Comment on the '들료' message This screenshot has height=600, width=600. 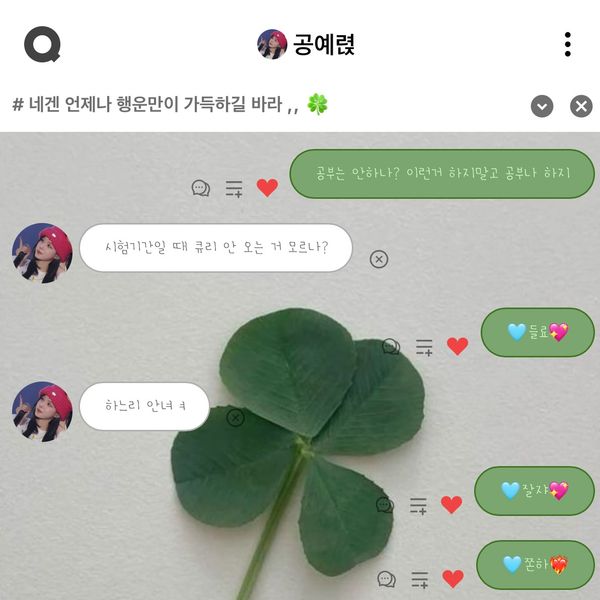(391, 347)
